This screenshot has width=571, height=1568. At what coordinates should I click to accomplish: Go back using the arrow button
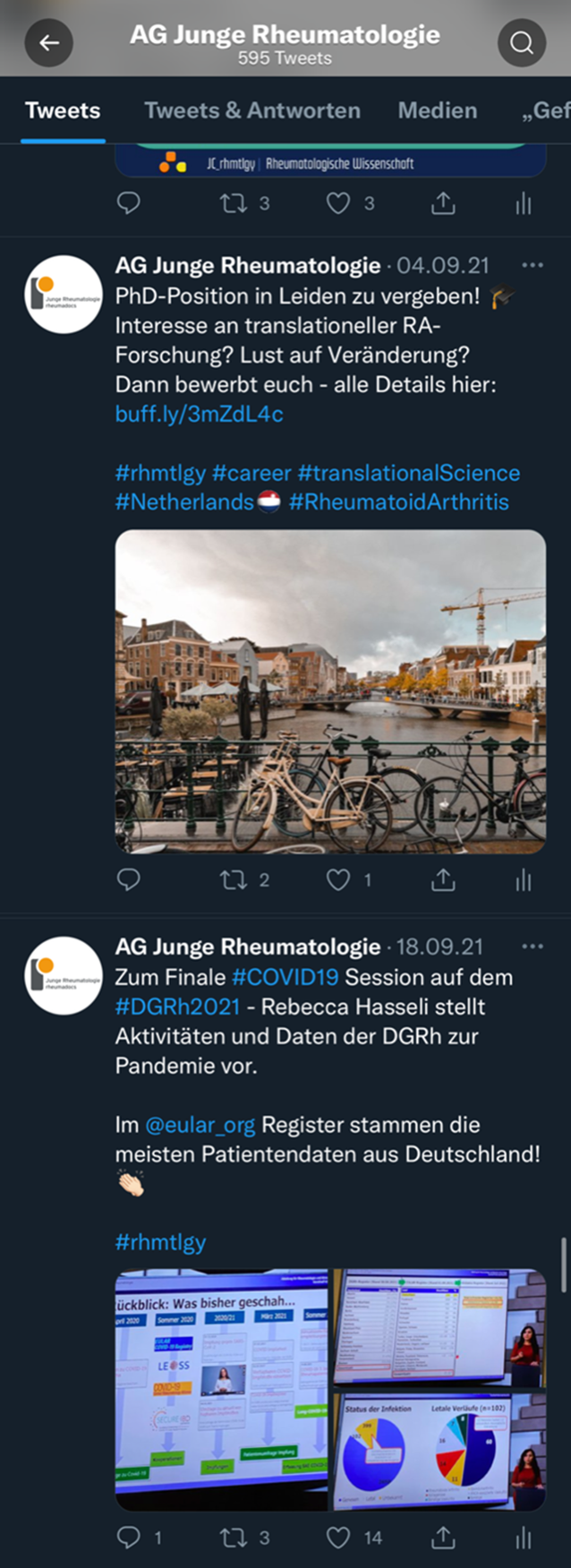[x=48, y=42]
